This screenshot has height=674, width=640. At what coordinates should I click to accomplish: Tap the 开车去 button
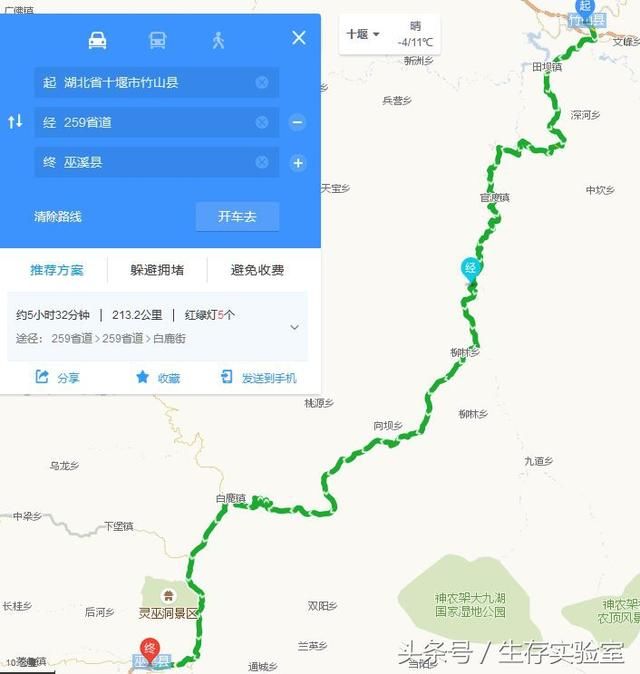point(237,216)
